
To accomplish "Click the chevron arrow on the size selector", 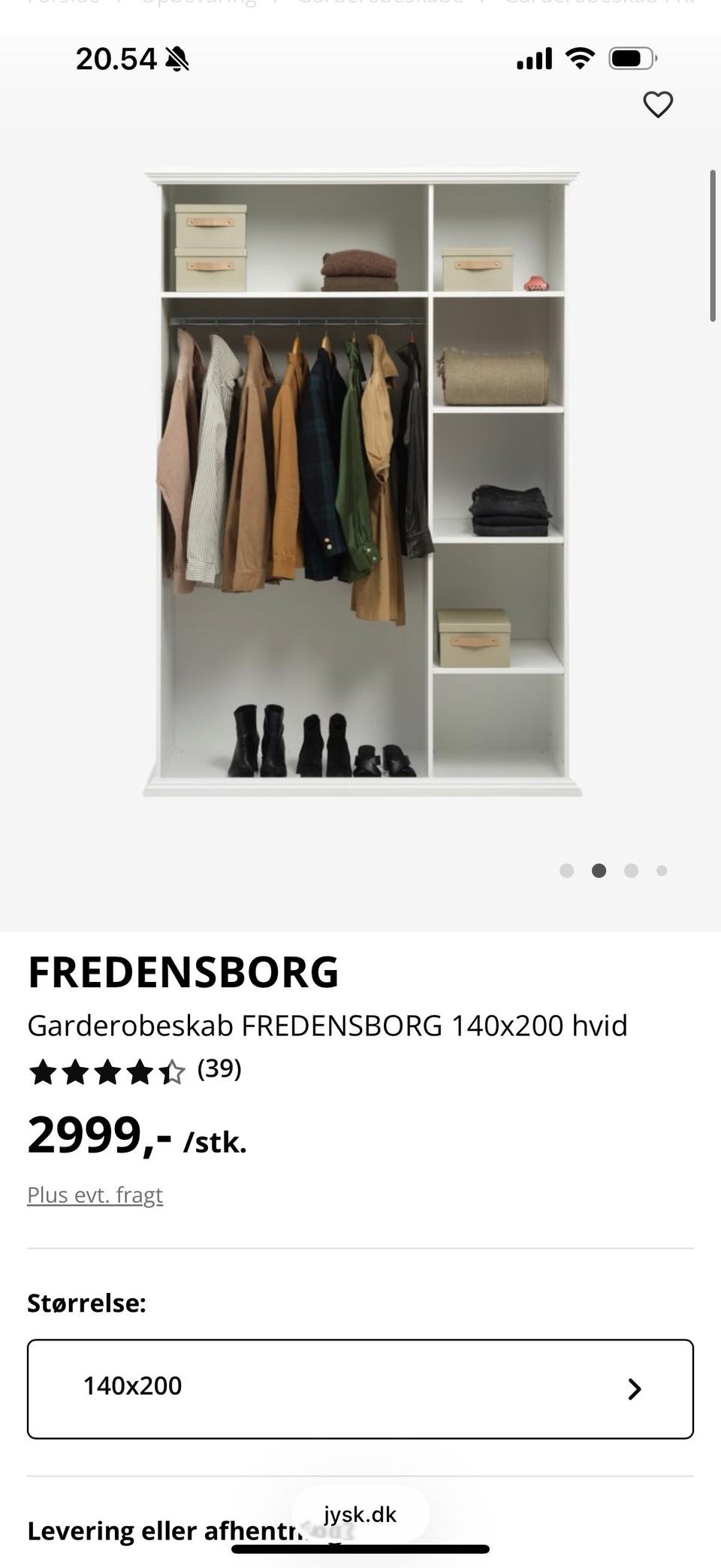I will click(x=635, y=1387).
